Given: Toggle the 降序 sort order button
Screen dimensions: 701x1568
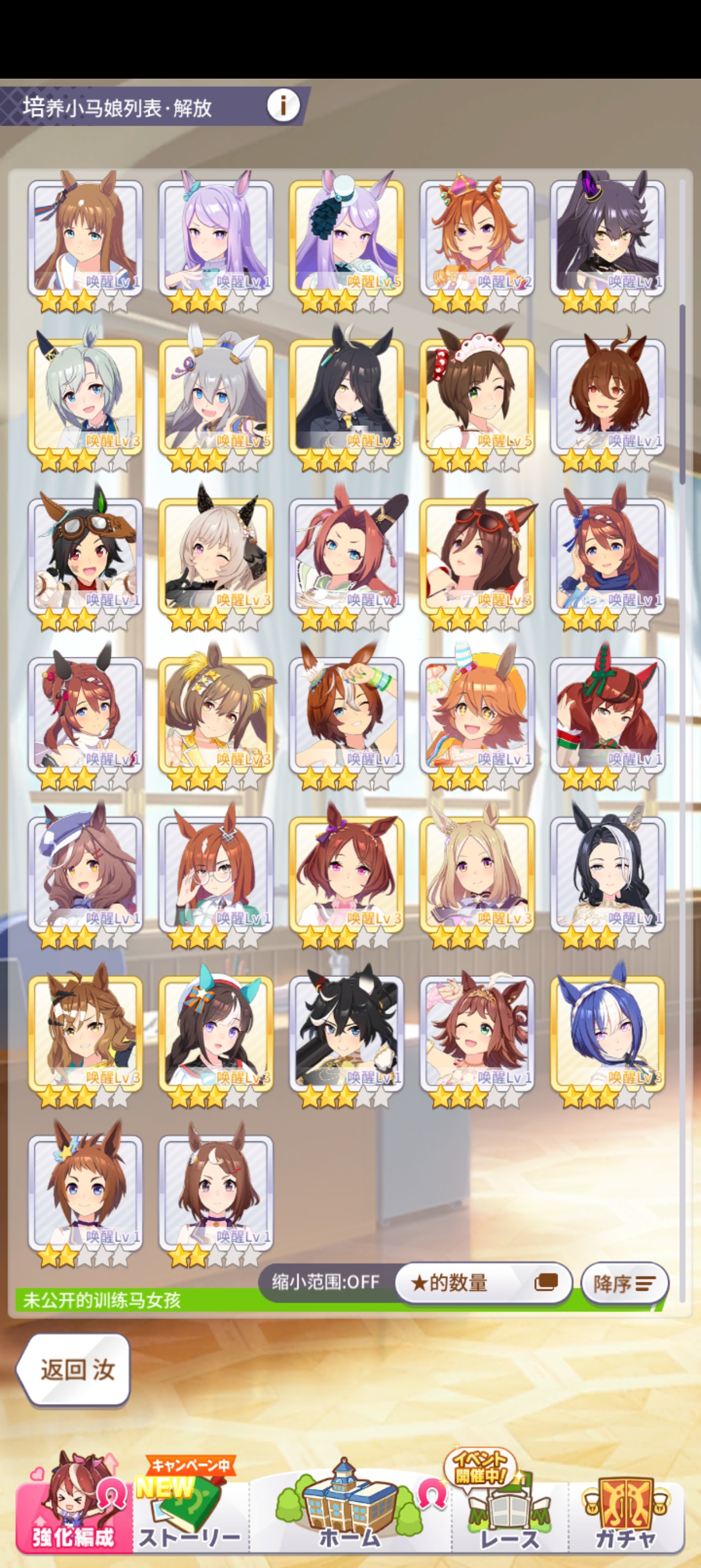Looking at the screenshot, I should tap(624, 1283).
